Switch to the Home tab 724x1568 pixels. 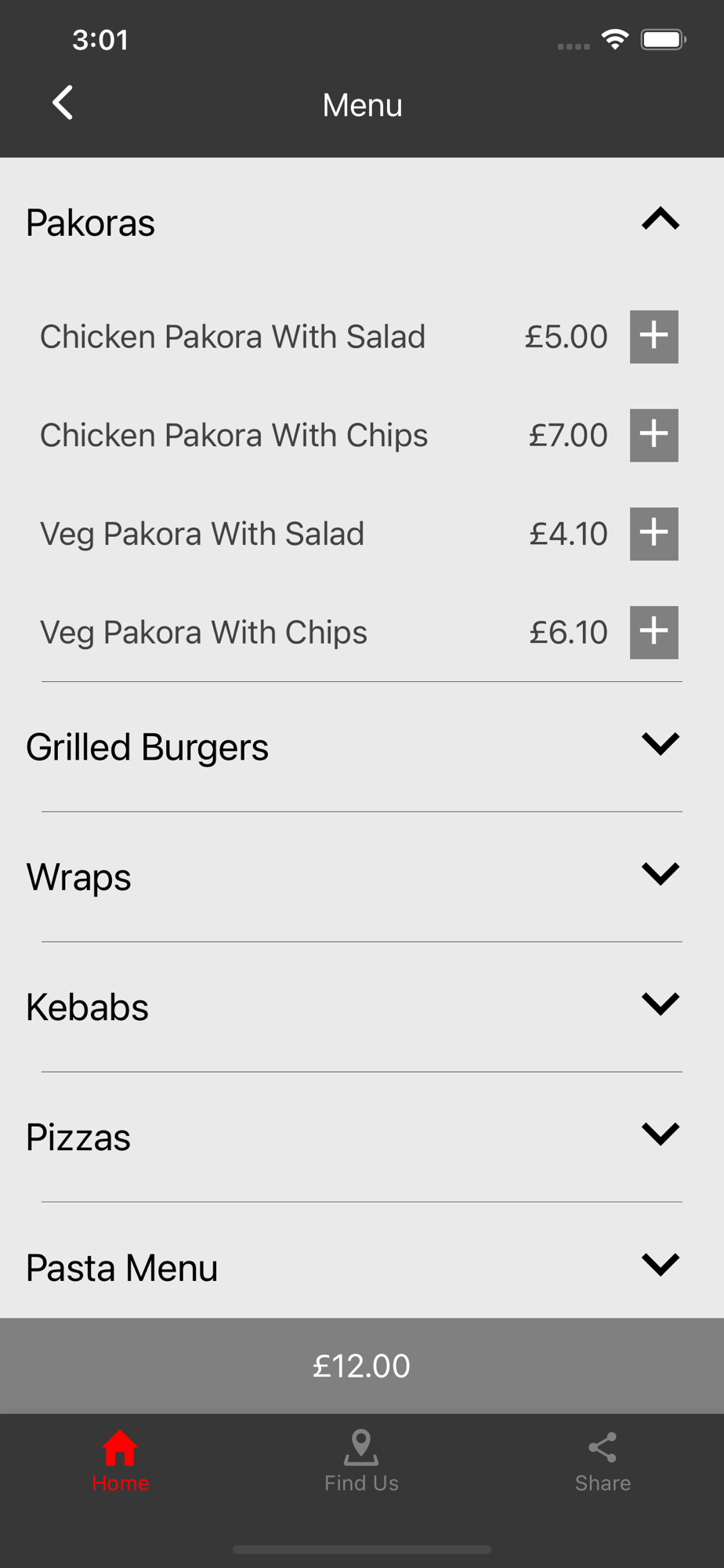pyautogui.click(x=121, y=1462)
